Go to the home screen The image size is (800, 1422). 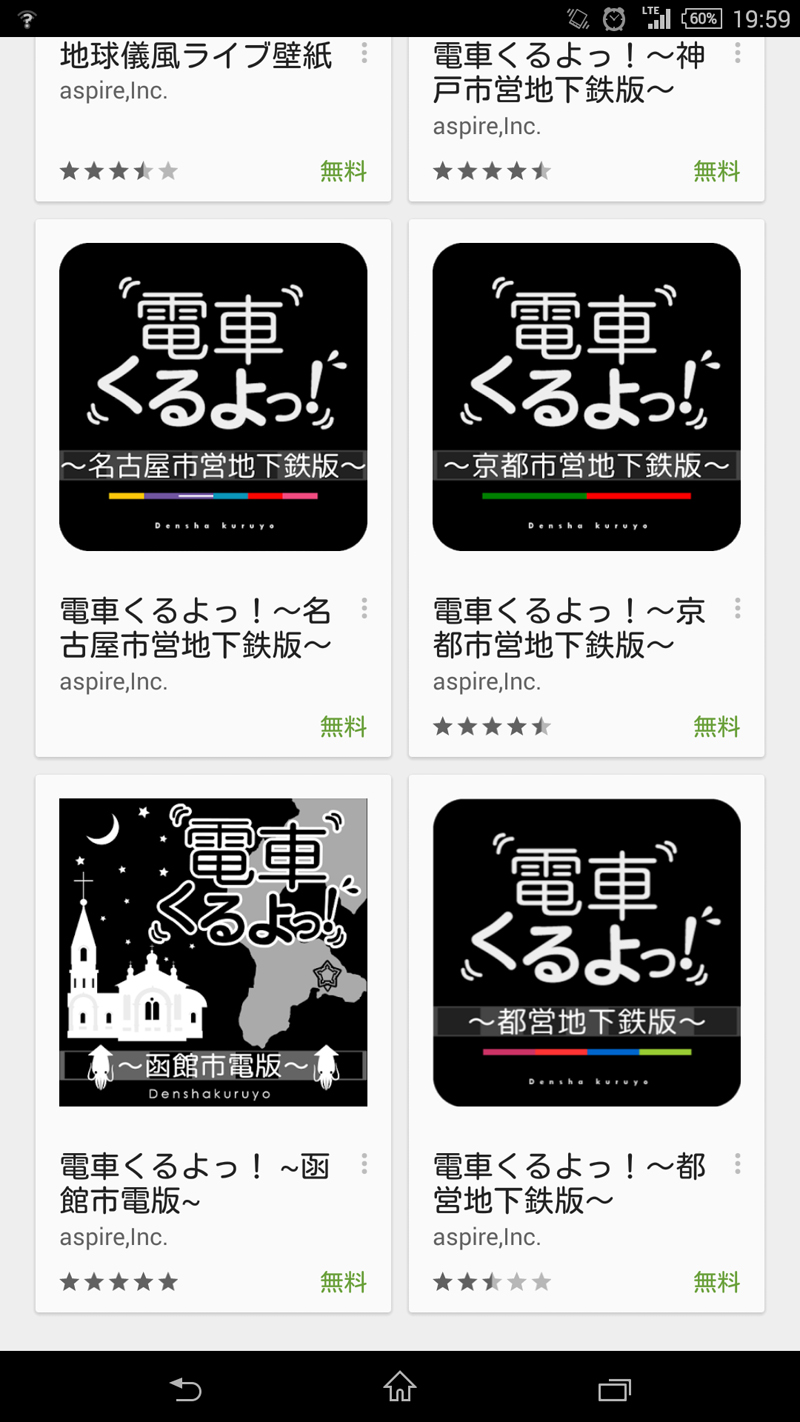[400, 1387]
